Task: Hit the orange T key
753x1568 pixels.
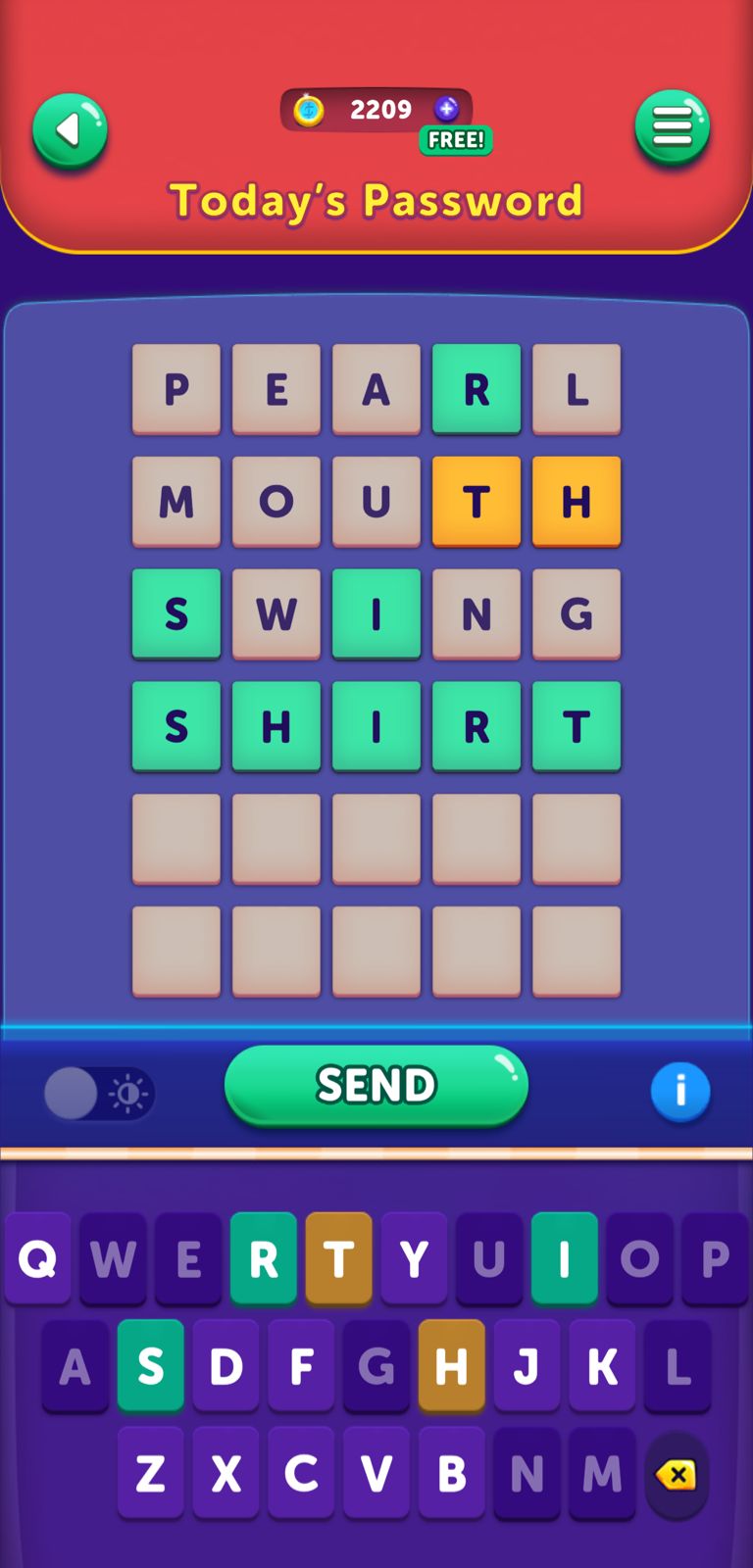Action: click(x=338, y=1258)
